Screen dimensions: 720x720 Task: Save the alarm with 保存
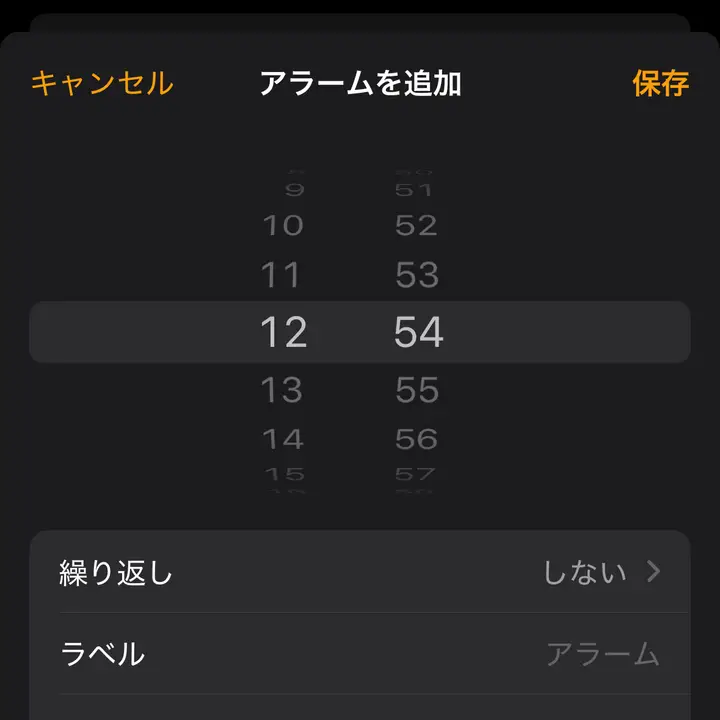point(660,83)
